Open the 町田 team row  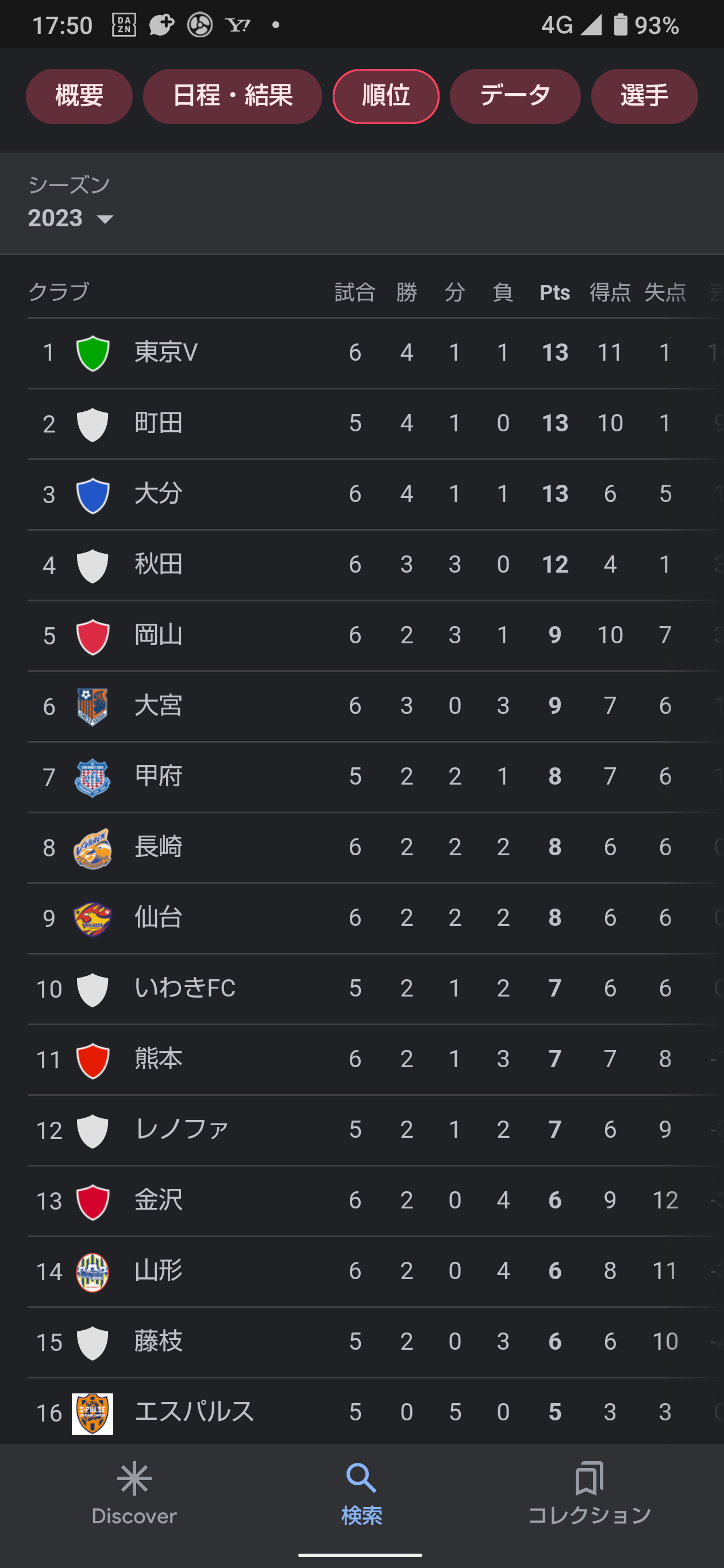coord(376,424)
